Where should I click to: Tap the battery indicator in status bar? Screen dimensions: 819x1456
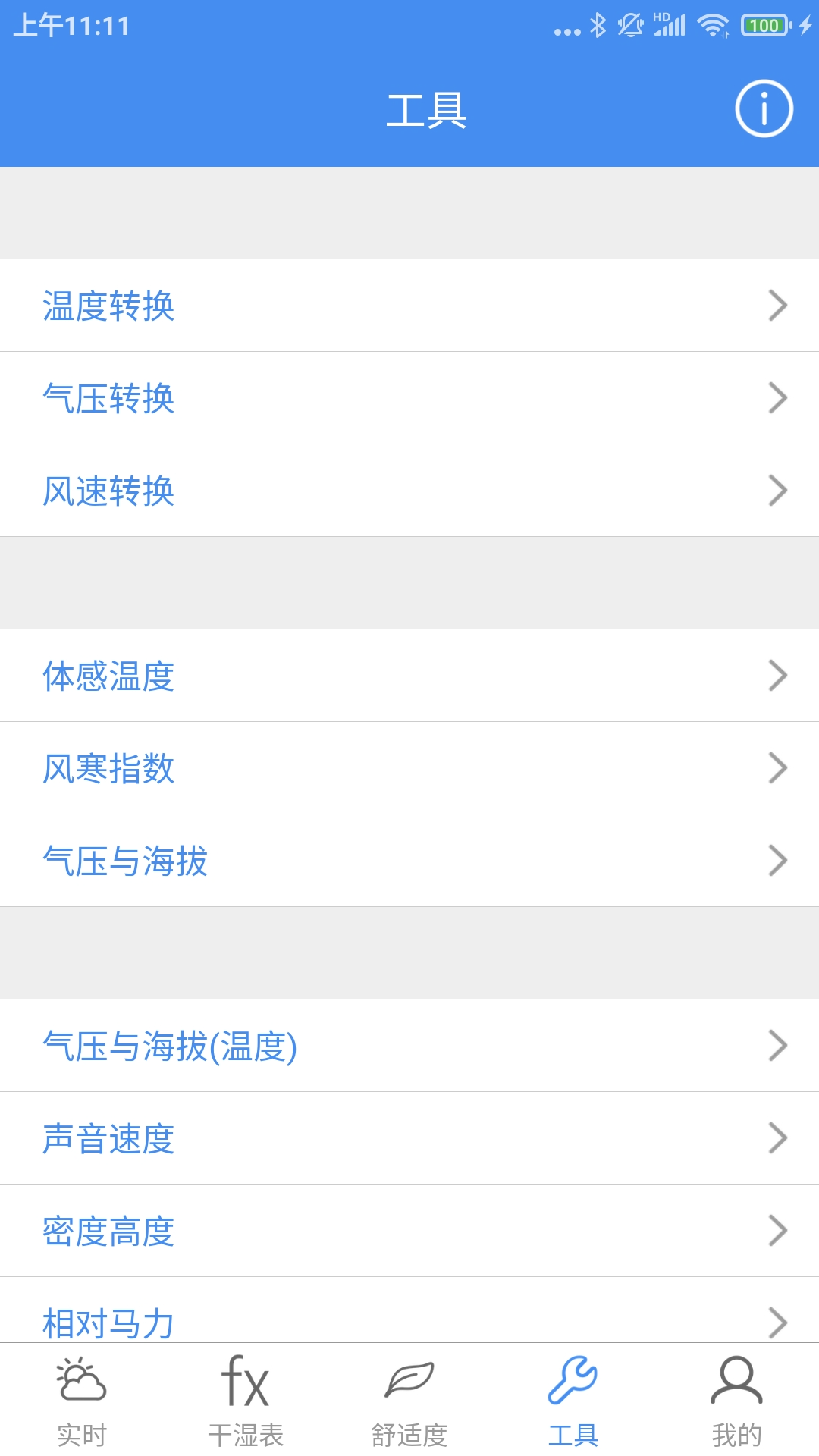pos(762,24)
